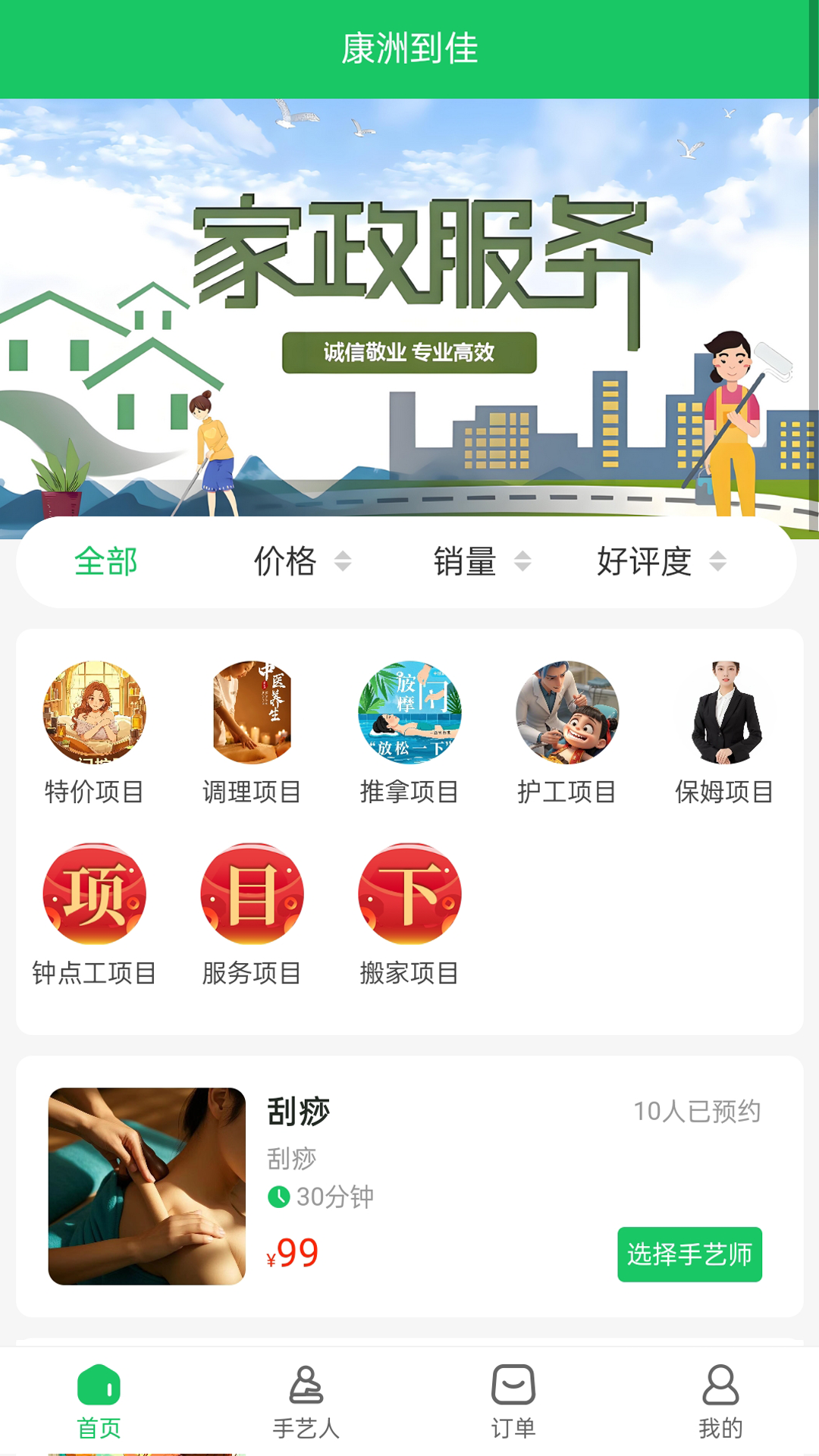Sort services by 销量

coord(481,562)
